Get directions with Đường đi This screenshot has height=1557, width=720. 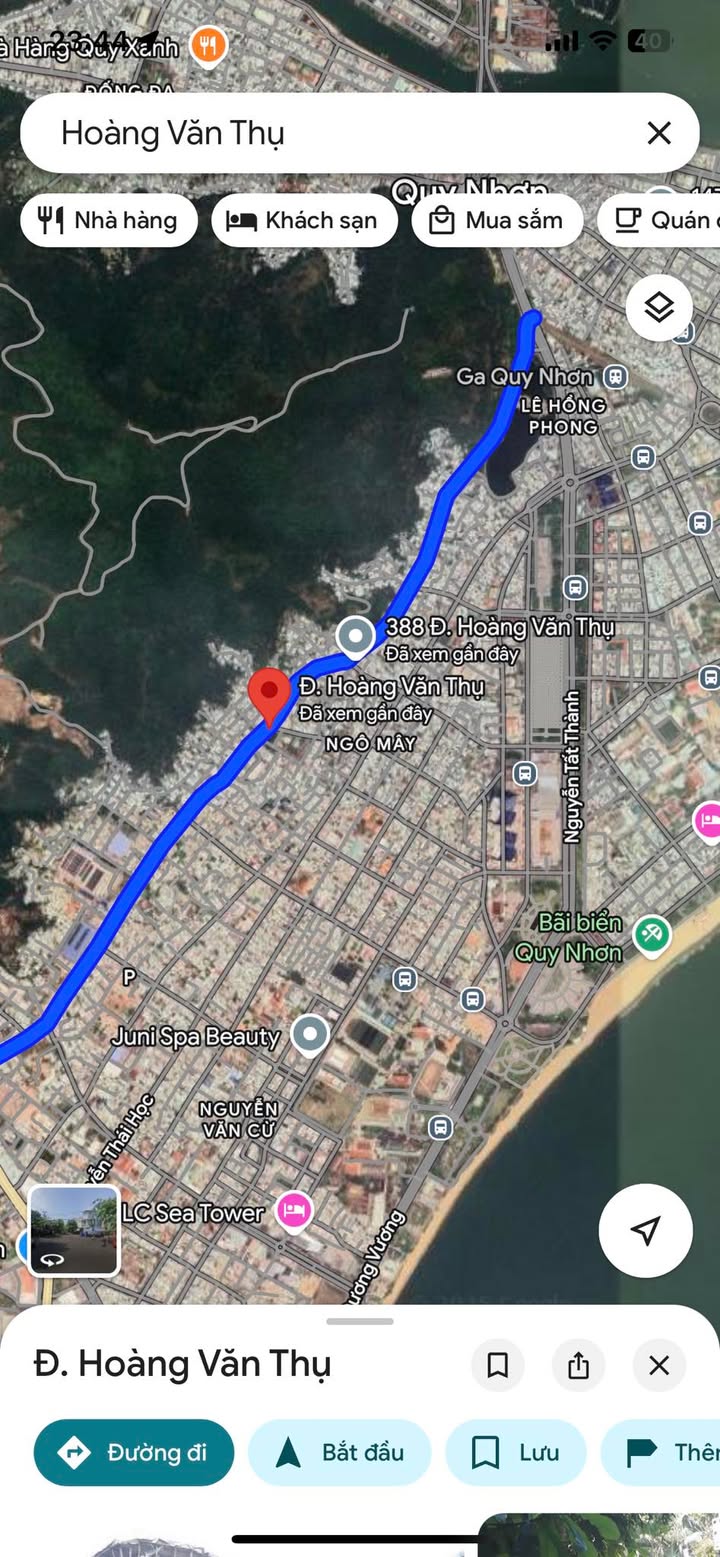134,1452
